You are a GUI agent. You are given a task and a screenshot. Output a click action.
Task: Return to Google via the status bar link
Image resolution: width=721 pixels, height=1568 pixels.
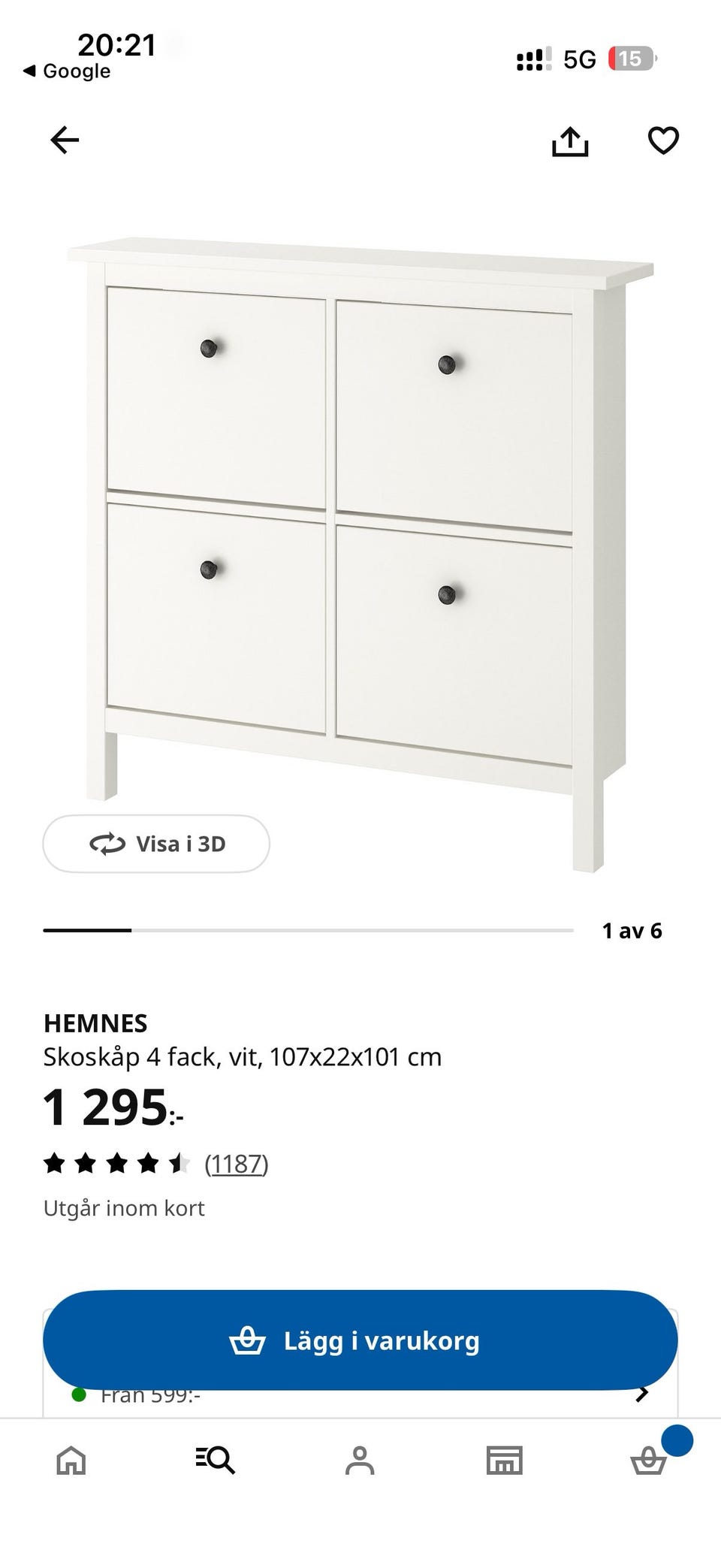[x=68, y=71]
